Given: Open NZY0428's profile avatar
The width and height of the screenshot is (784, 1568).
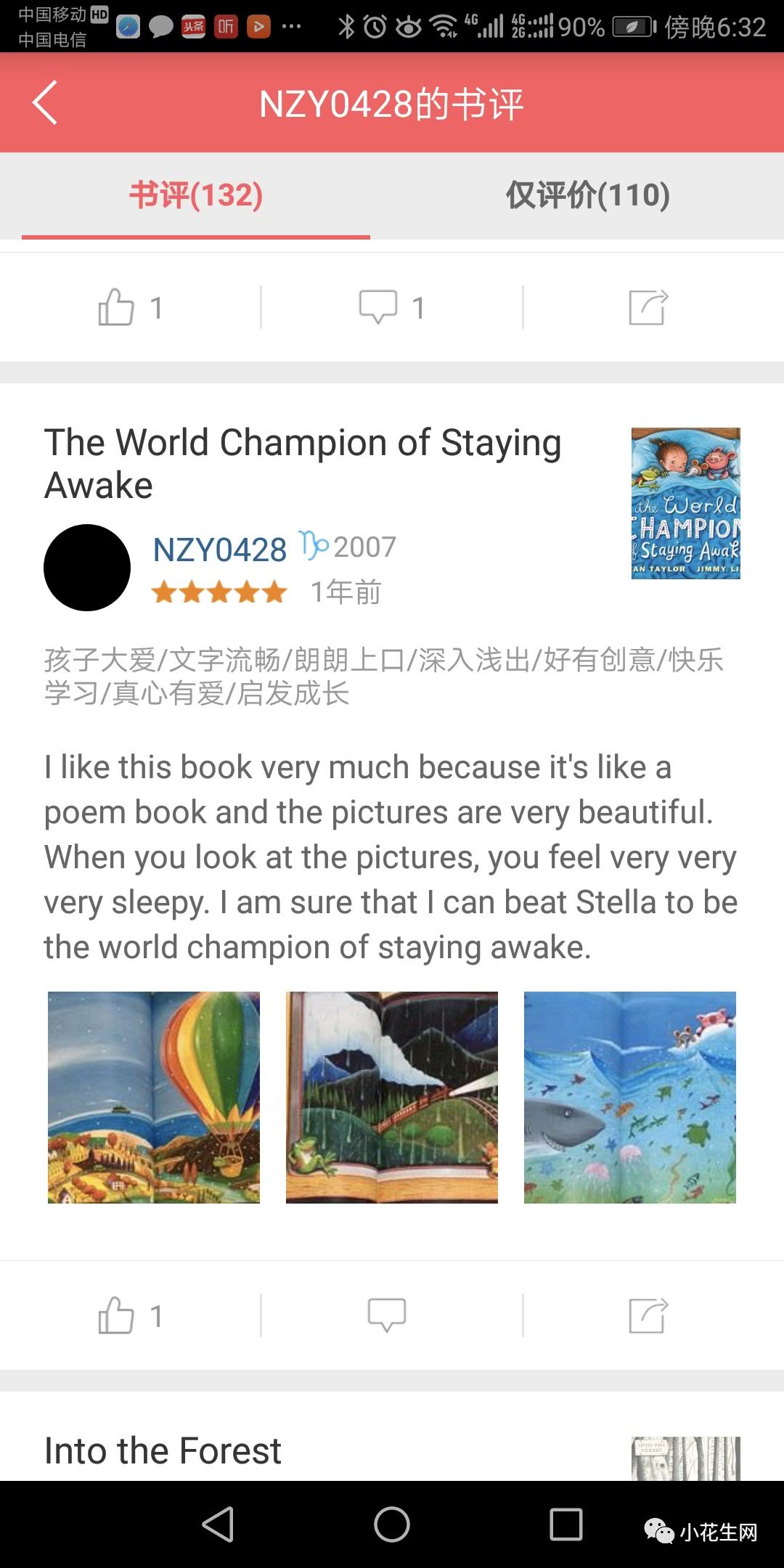Looking at the screenshot, I should click(x=87, y=568).
